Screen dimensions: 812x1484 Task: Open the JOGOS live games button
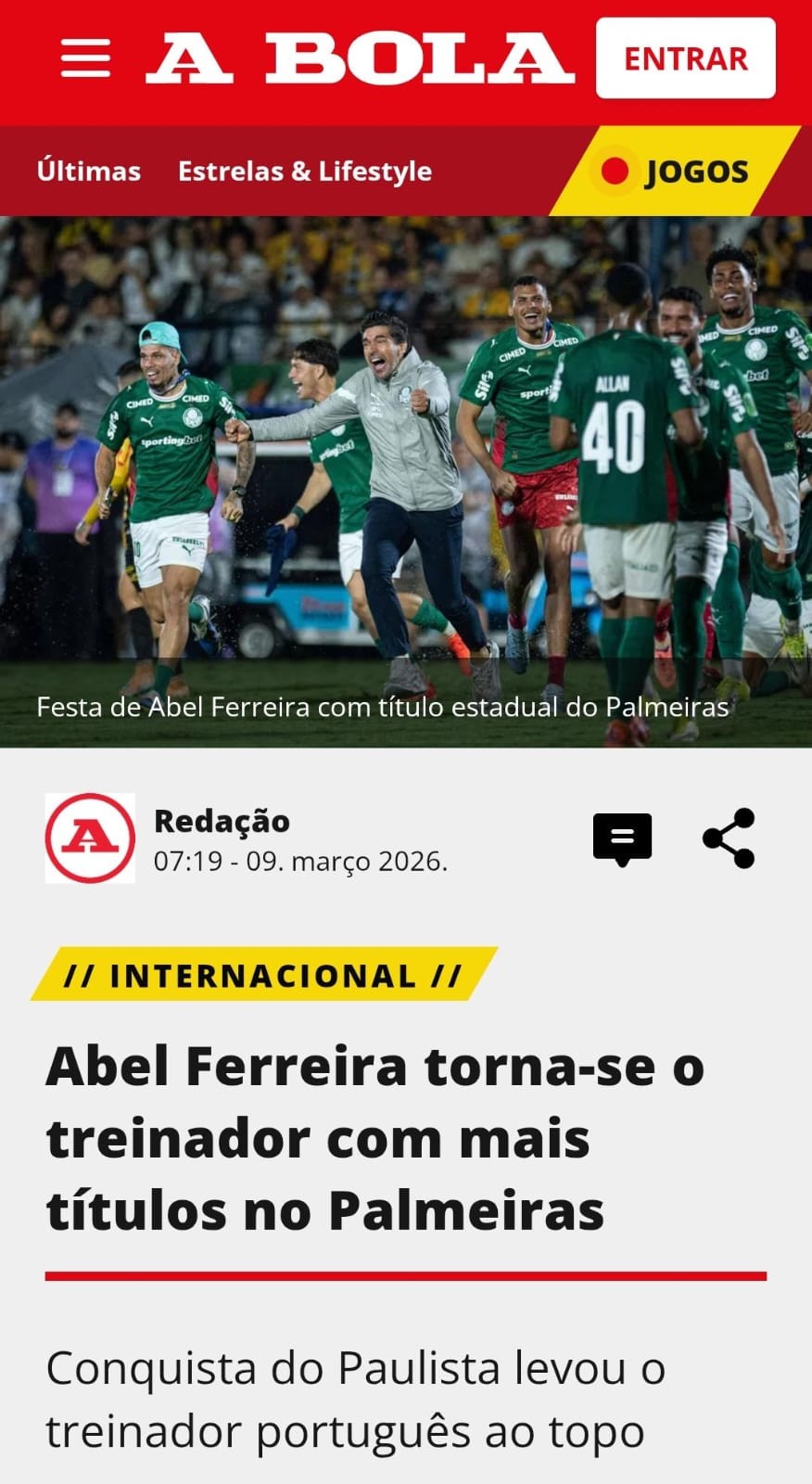(677, 172)
